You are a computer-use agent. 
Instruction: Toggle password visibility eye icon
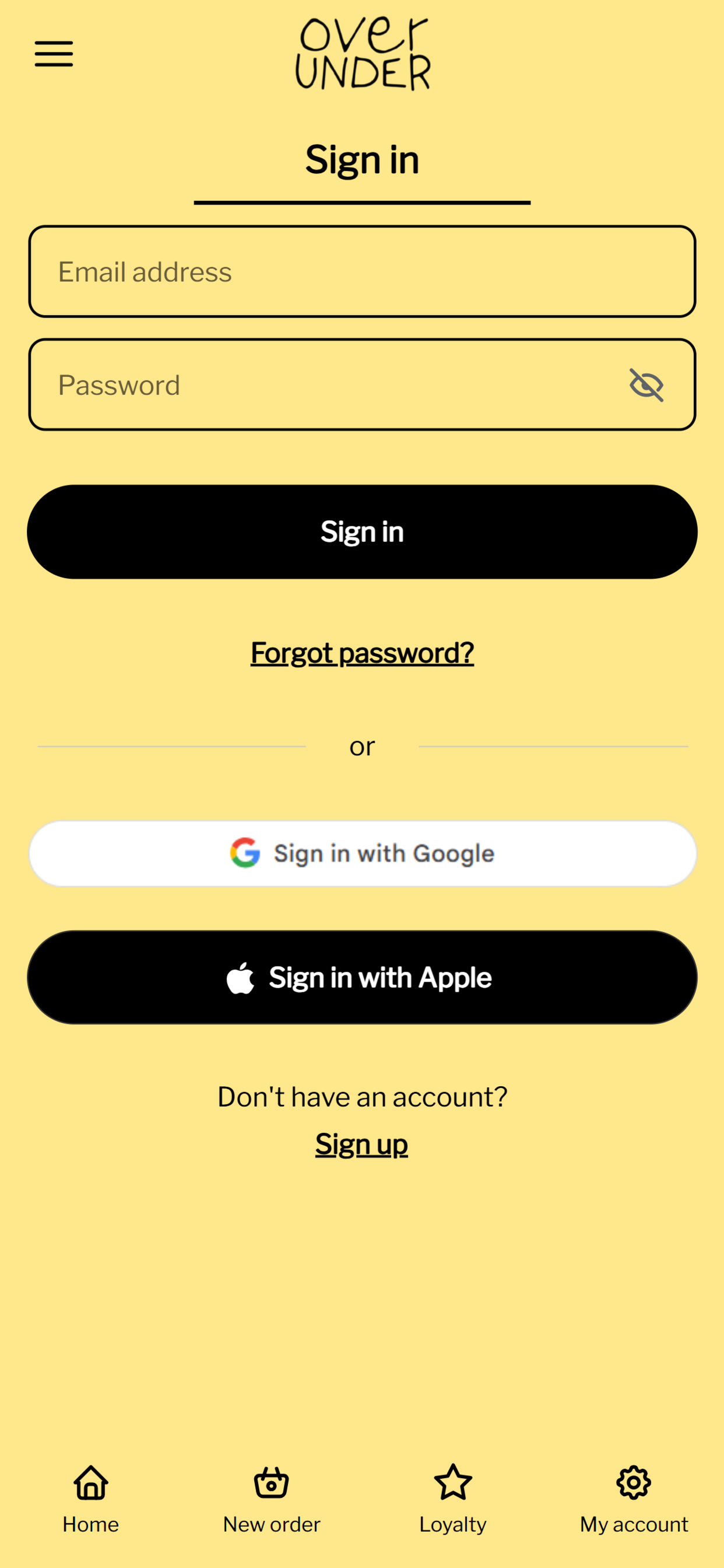[646, 384]
